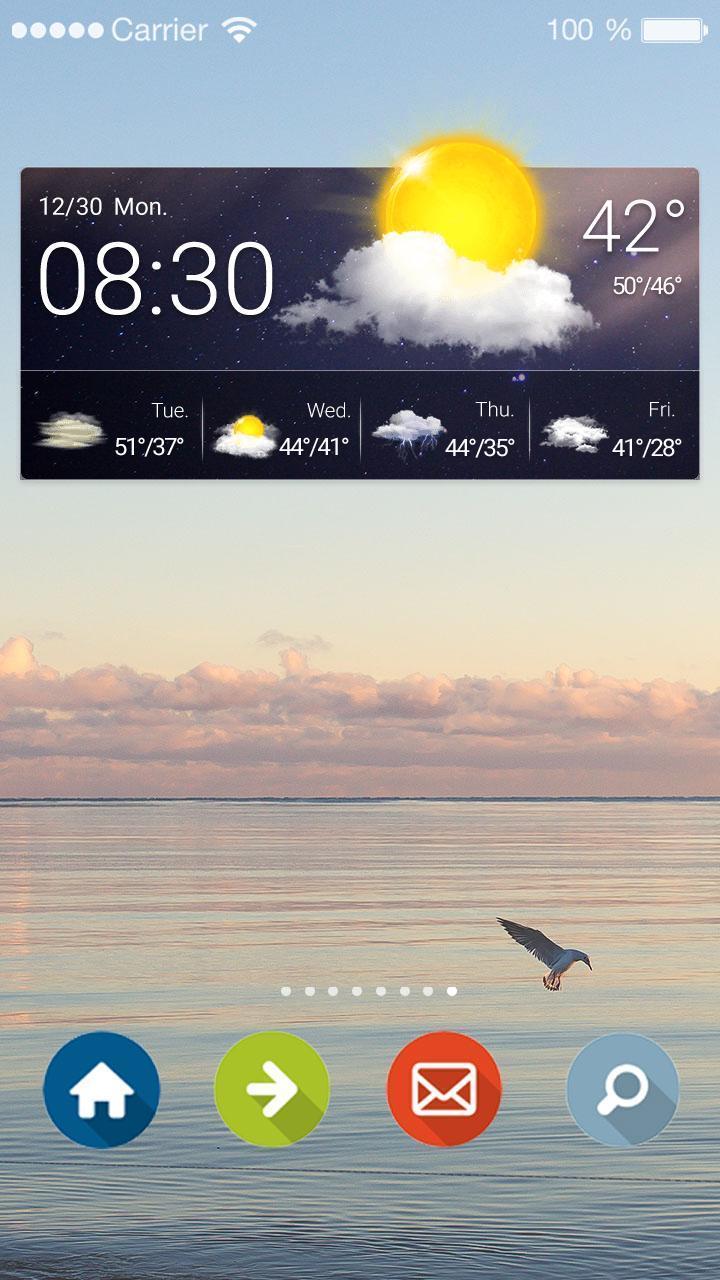
Task: Tap the home screen page indicator dots
Action: 368,991
